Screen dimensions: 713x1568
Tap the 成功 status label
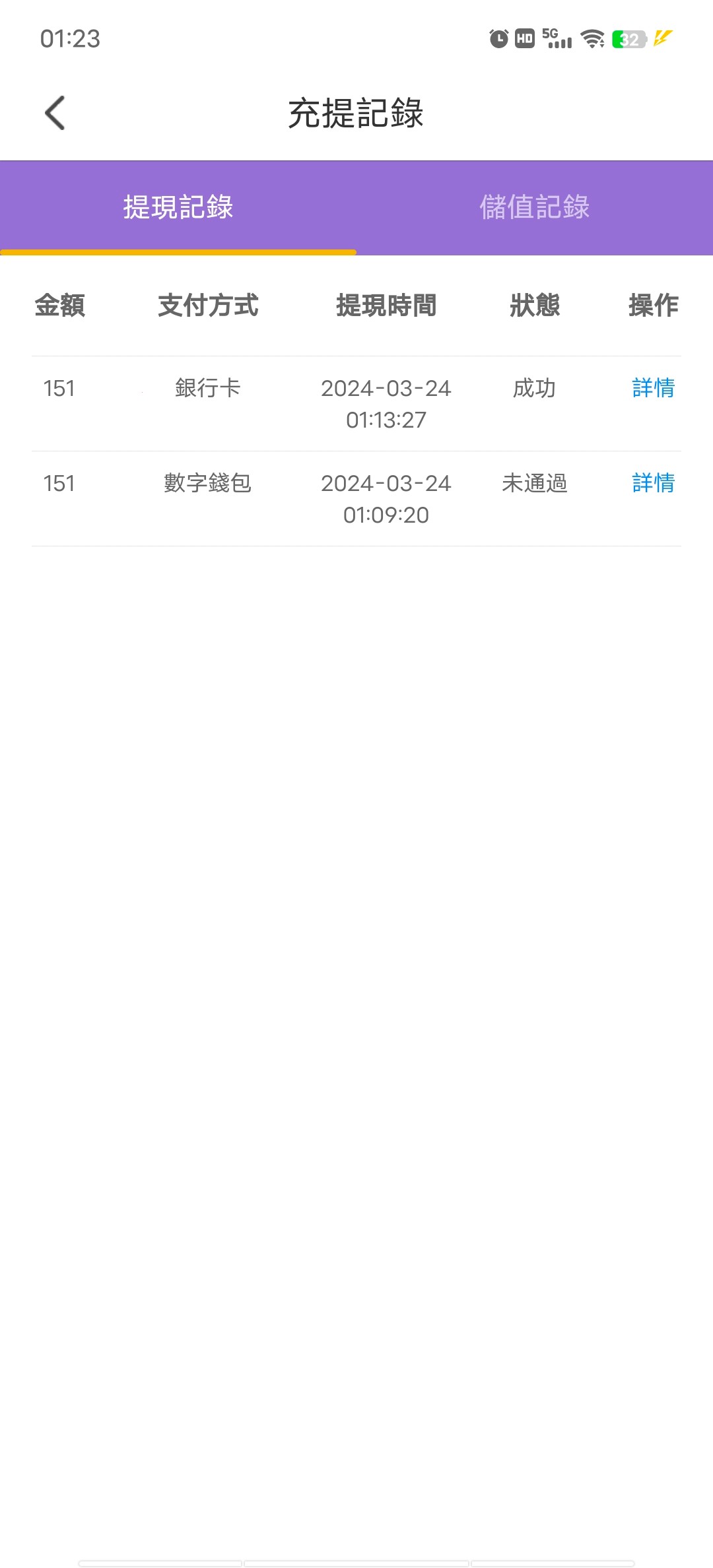533,389
